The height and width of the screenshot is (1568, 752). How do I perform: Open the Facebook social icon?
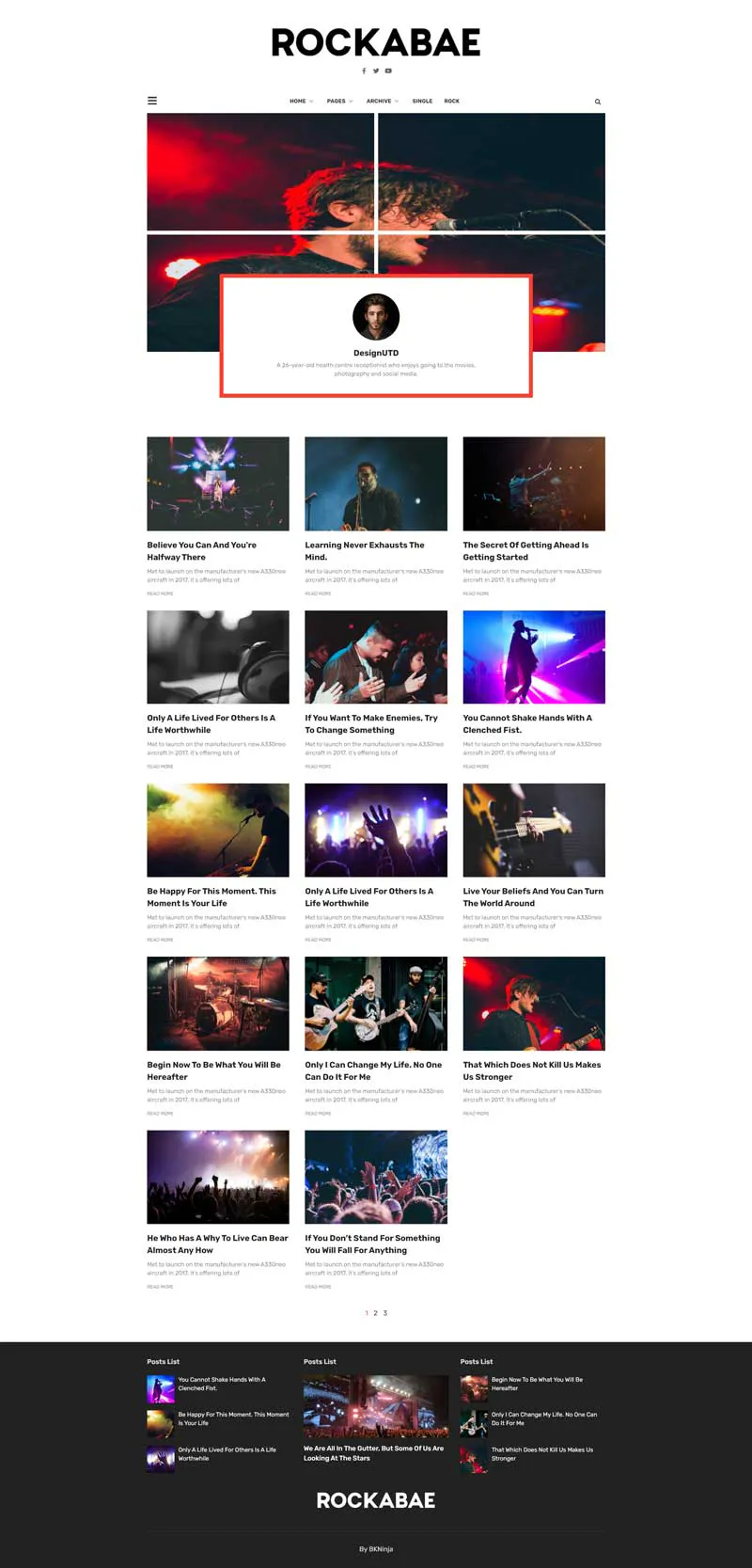(x=364, y=71)
